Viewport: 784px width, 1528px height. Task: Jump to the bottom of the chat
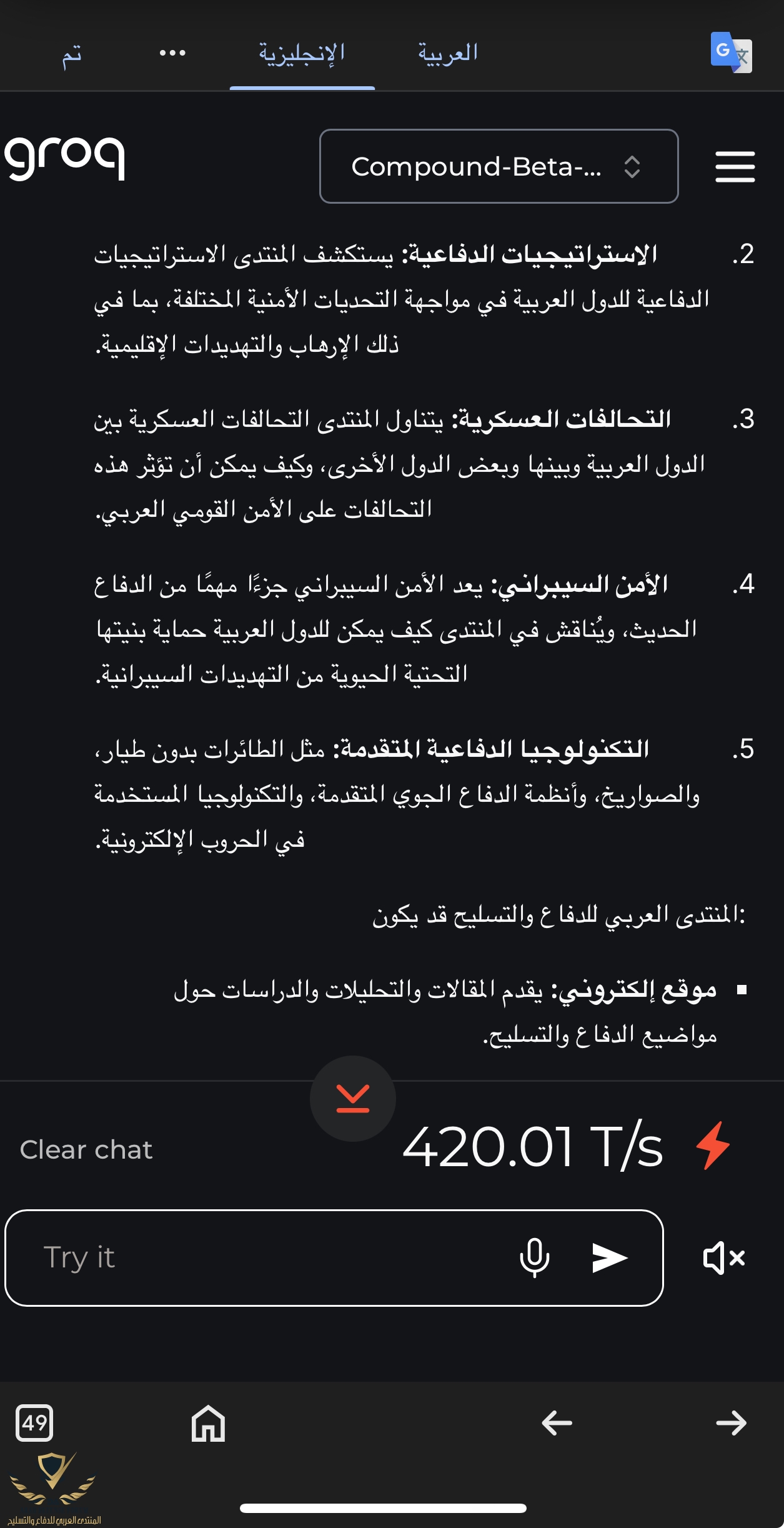pyautogui.click(x=353, y=1099)
